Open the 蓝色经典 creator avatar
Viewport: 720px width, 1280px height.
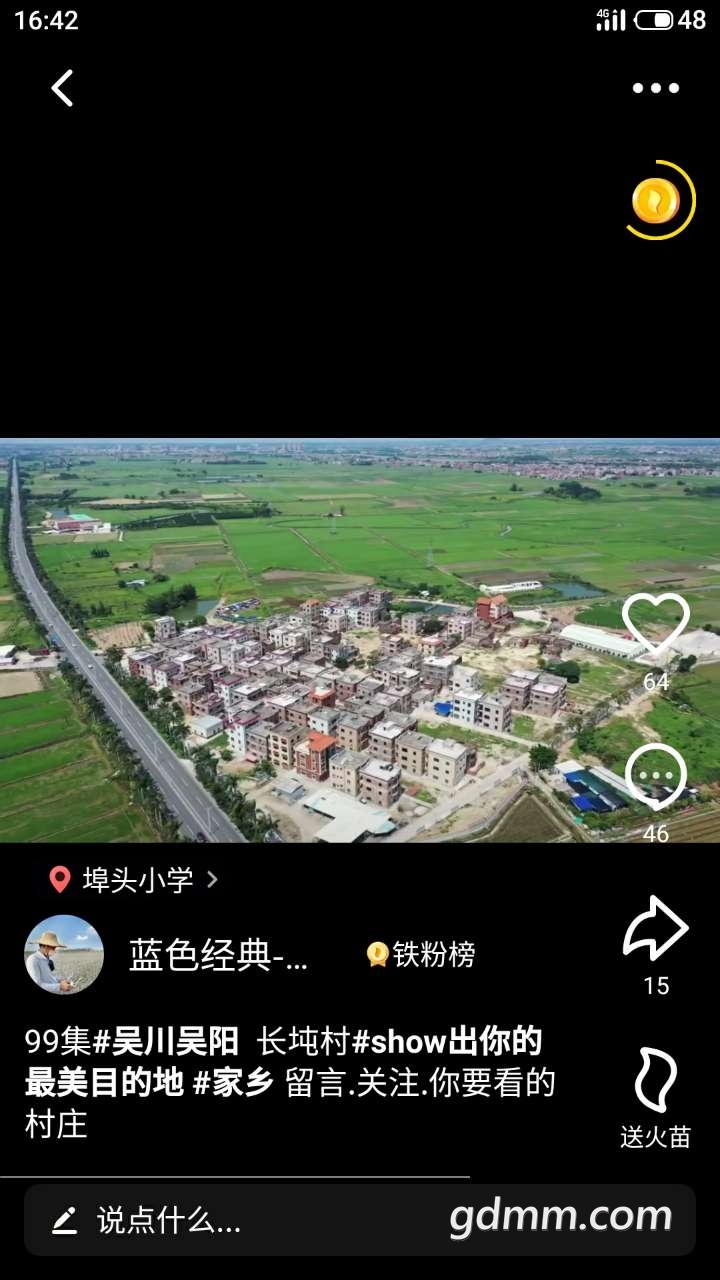pos(64,955)
